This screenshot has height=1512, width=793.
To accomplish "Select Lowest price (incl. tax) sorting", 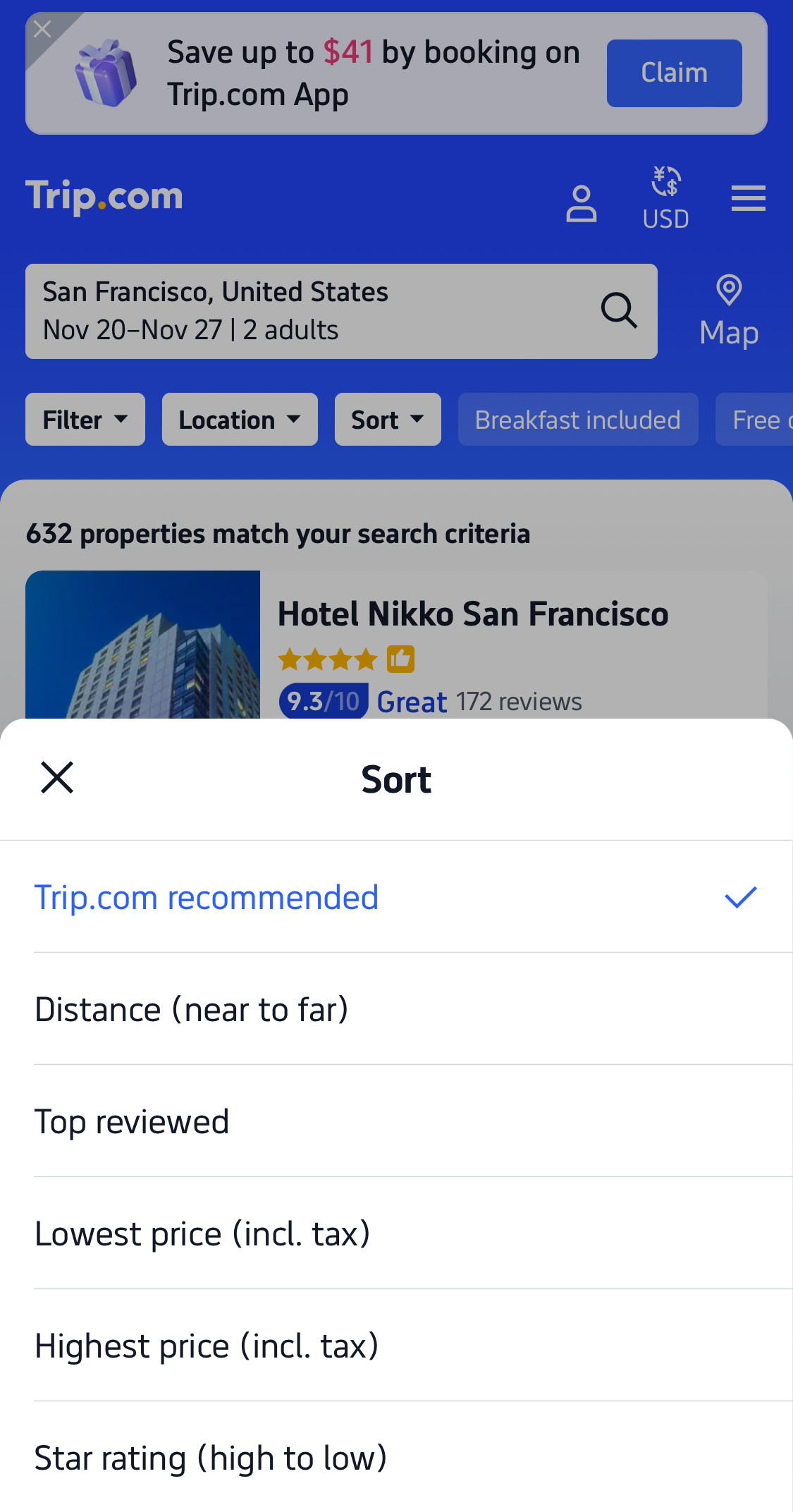I will [202, 1233].
